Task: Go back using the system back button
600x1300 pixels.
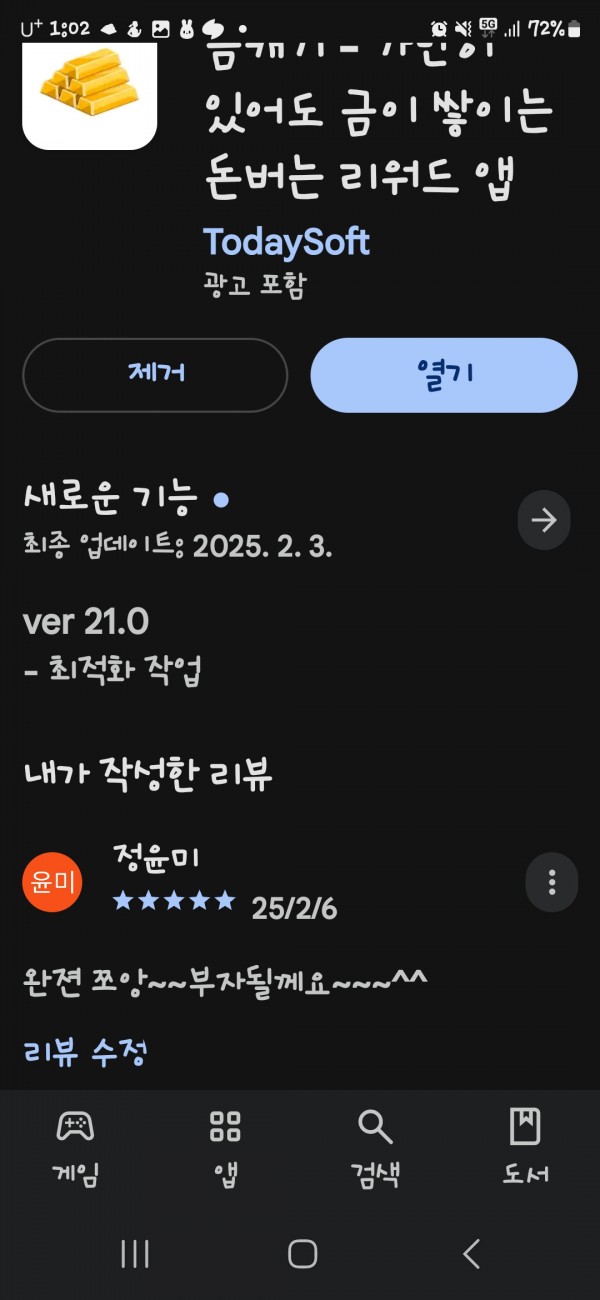Action: click(x=471, y=1253)
